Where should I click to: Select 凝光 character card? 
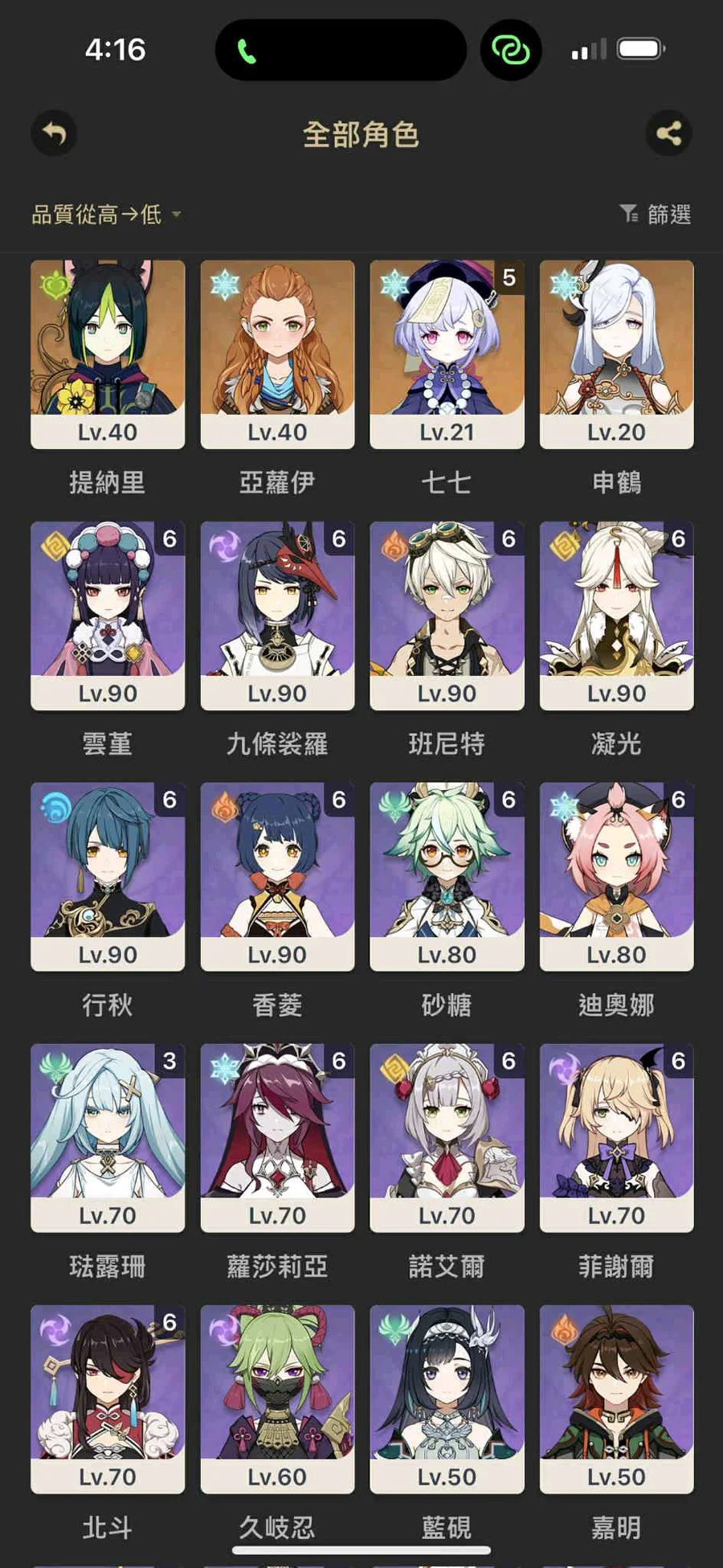click(616, 615)
